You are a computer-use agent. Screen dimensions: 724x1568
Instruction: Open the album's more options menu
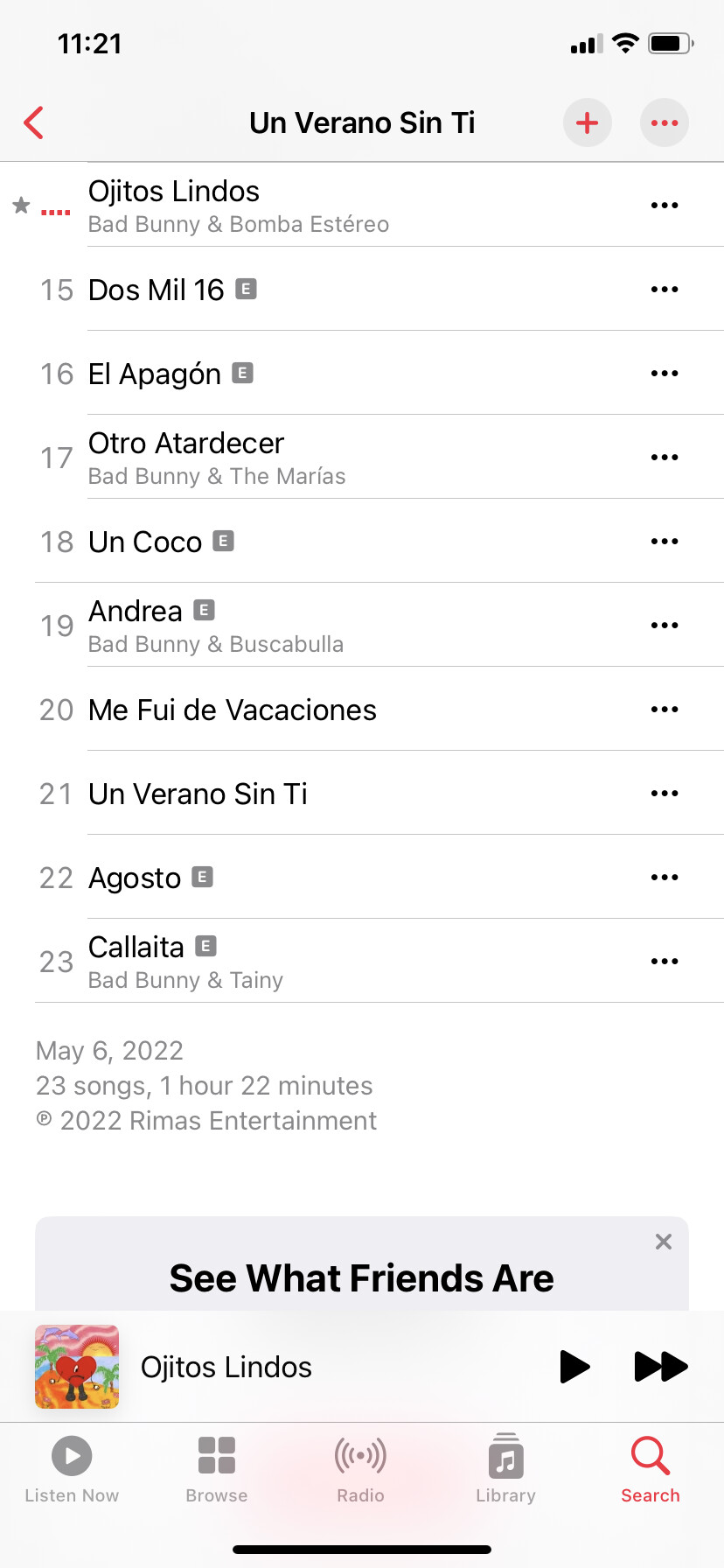pos(665,123)
